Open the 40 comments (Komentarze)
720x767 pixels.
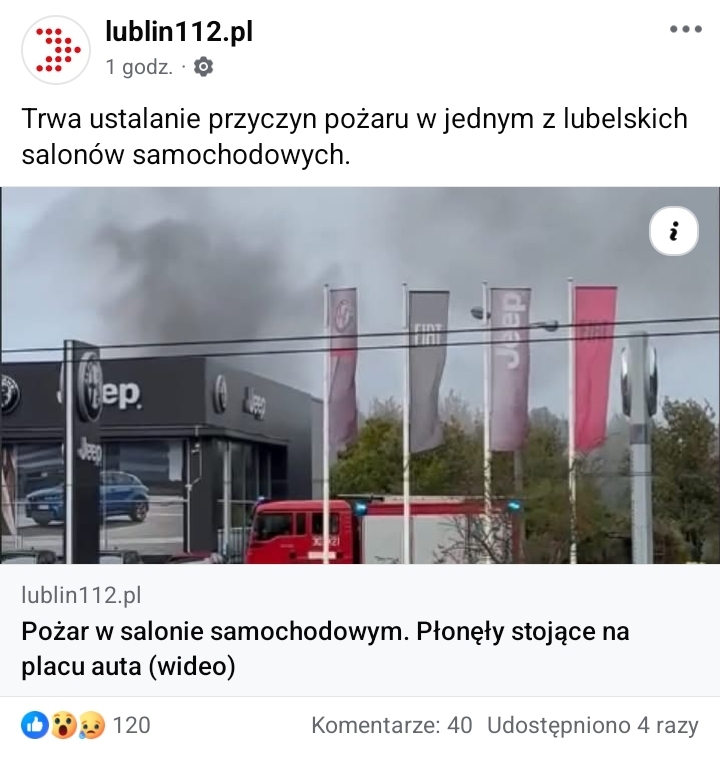click(391, 725)
